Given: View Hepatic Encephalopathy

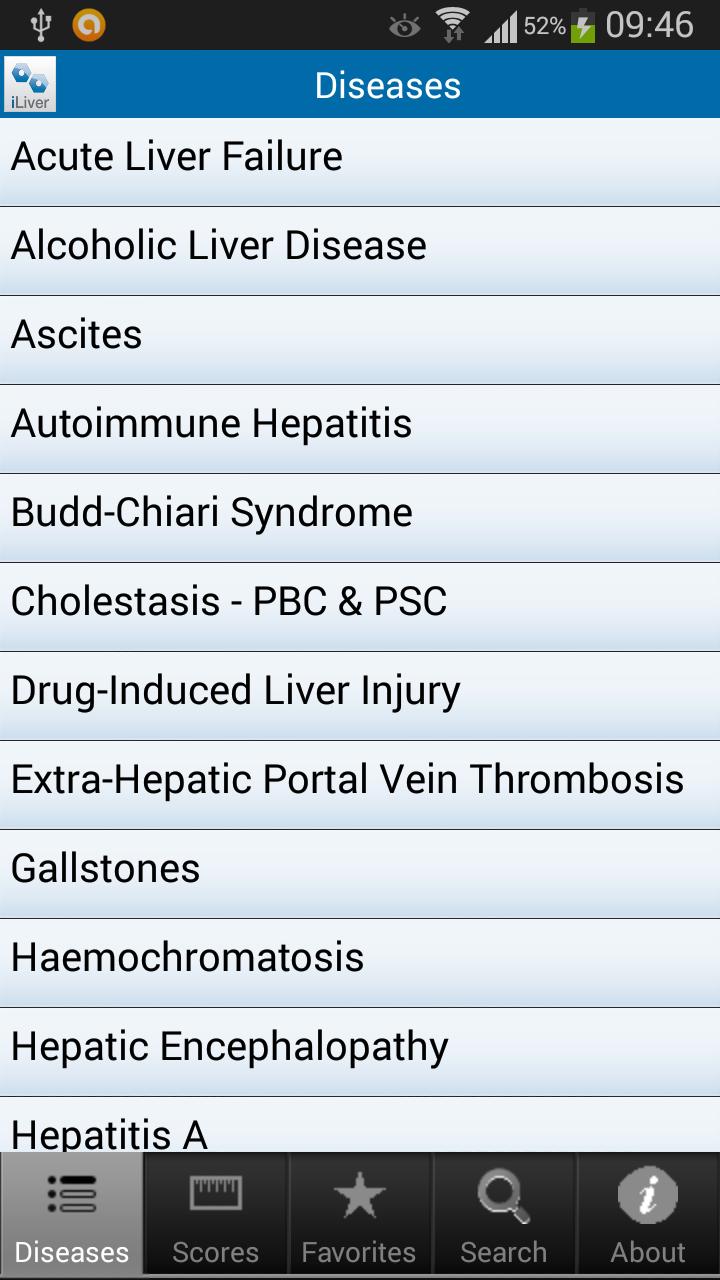Looking at the screenshot, I should pos(360,1048).
